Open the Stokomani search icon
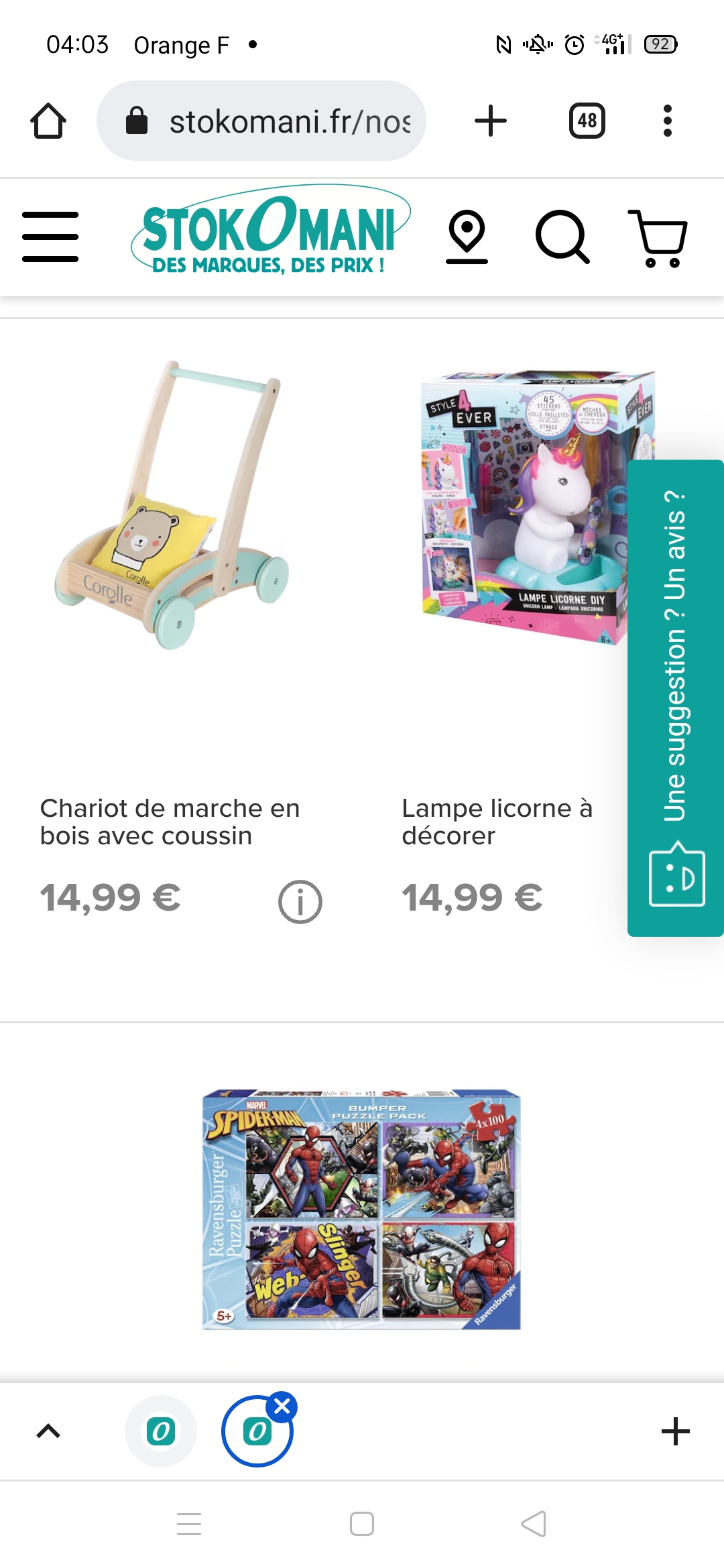The width and height of the screenshot is (724, 1568). (x=562, y=237)
